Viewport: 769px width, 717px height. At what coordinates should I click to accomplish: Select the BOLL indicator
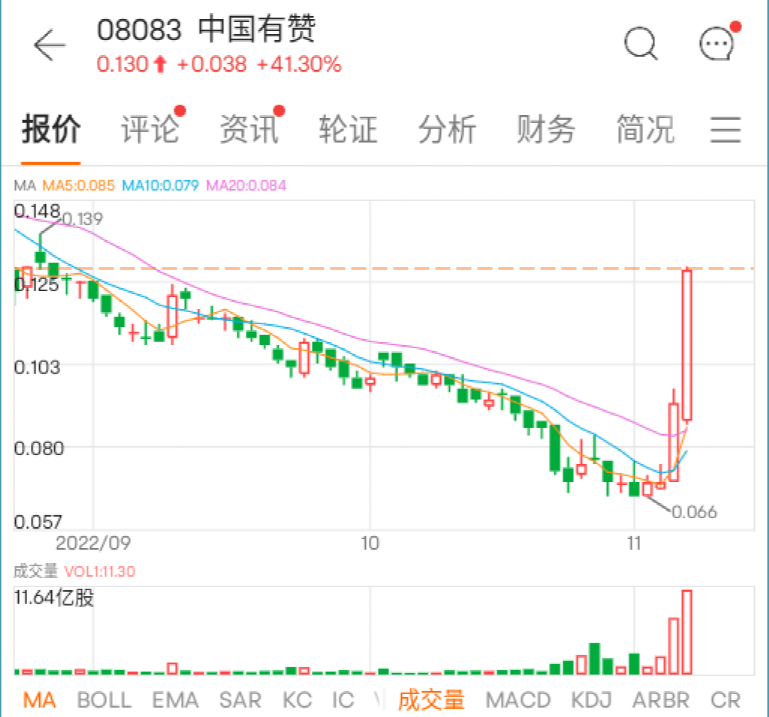click(x=104, y=699)
